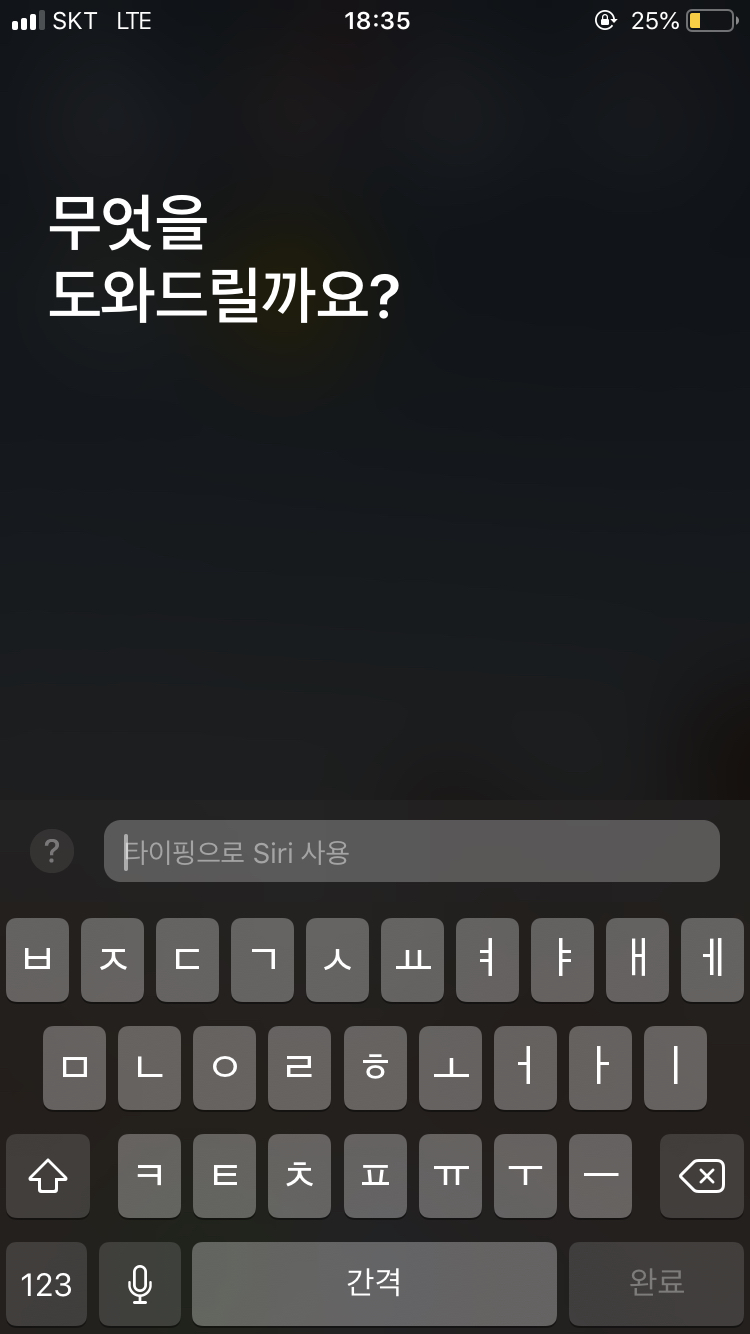Image resolution: width=750 pixels, height=1334 pixels.
Task: Switch keyboard to 123 numbers
Action: pyautogui.click(x=46, y=1284)
